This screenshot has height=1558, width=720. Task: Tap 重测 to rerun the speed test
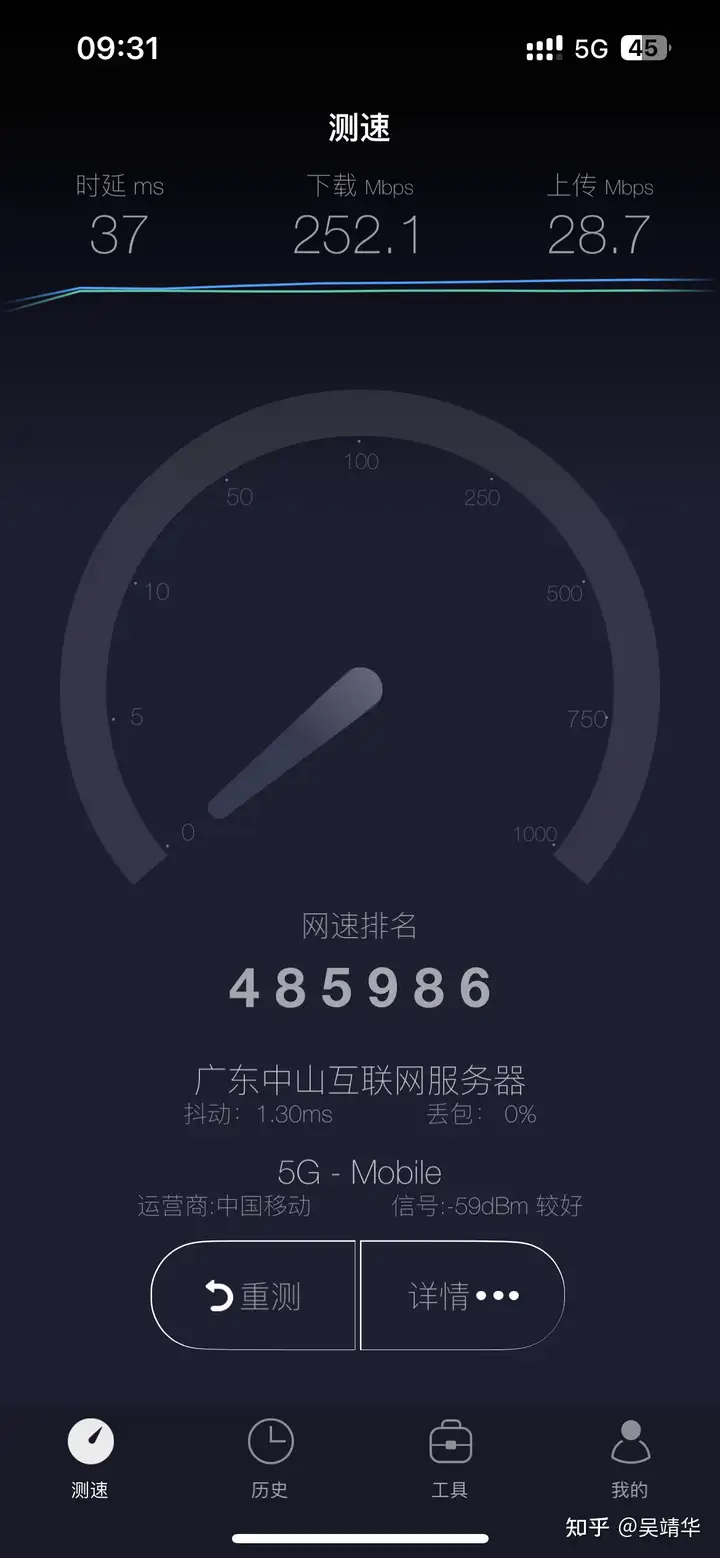[253, 1296]
